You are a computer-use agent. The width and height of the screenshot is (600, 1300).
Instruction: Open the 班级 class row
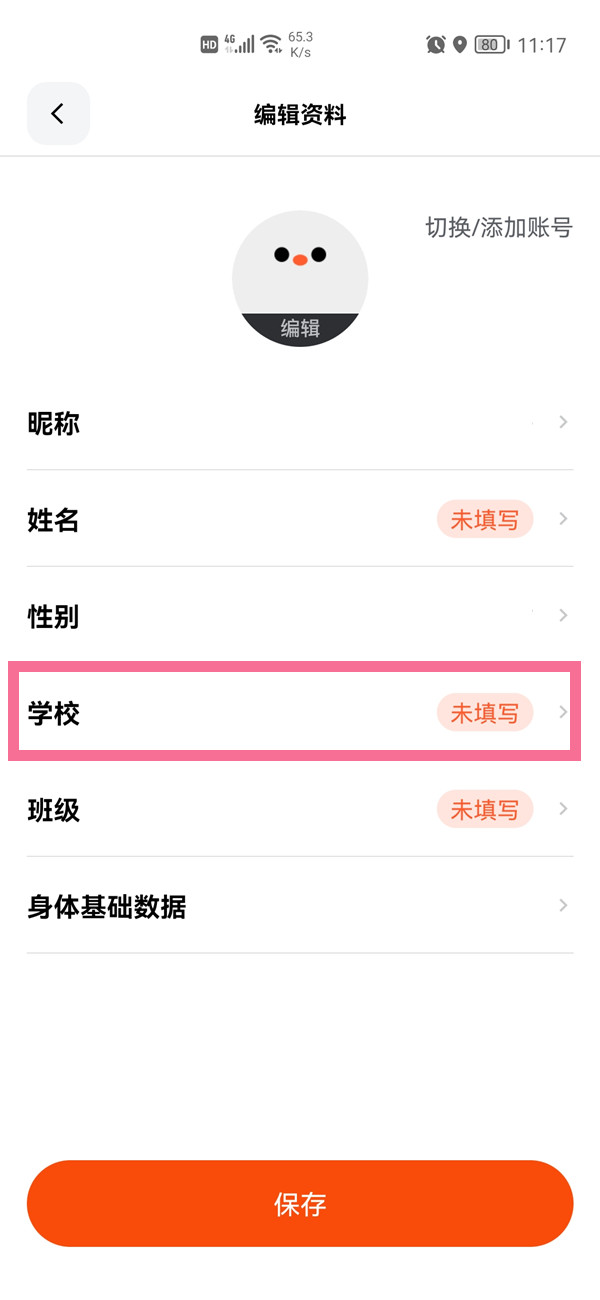[300, 810]
